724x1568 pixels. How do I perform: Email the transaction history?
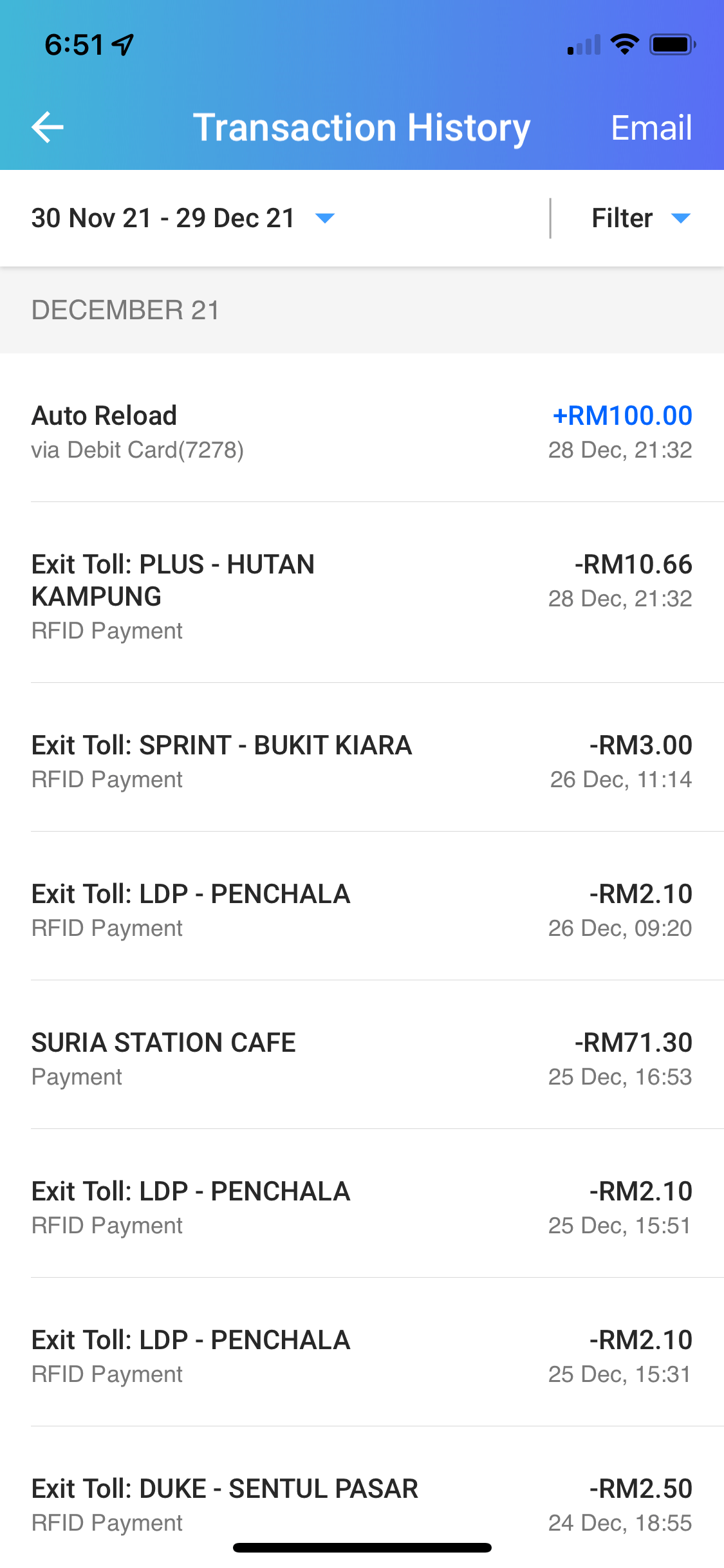point(651,127)
